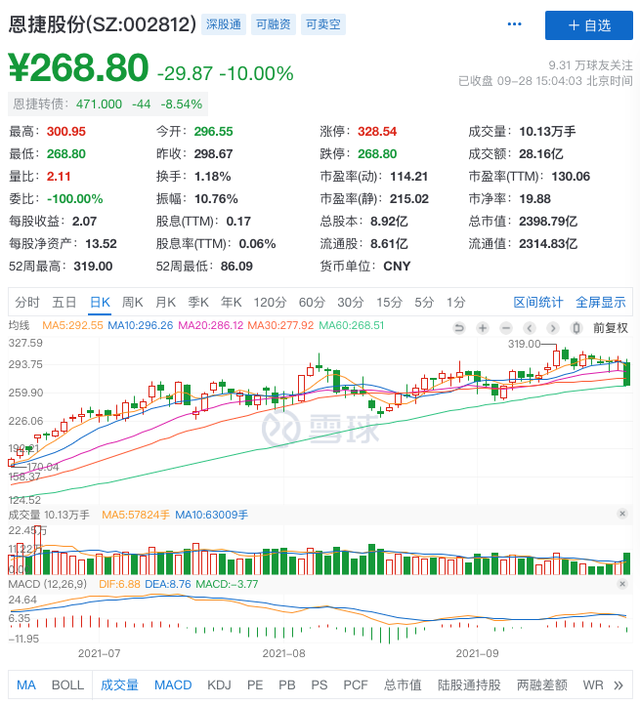Reset chart with the undo arrow icon
640x705 pixels.
(x=460, y=327)
